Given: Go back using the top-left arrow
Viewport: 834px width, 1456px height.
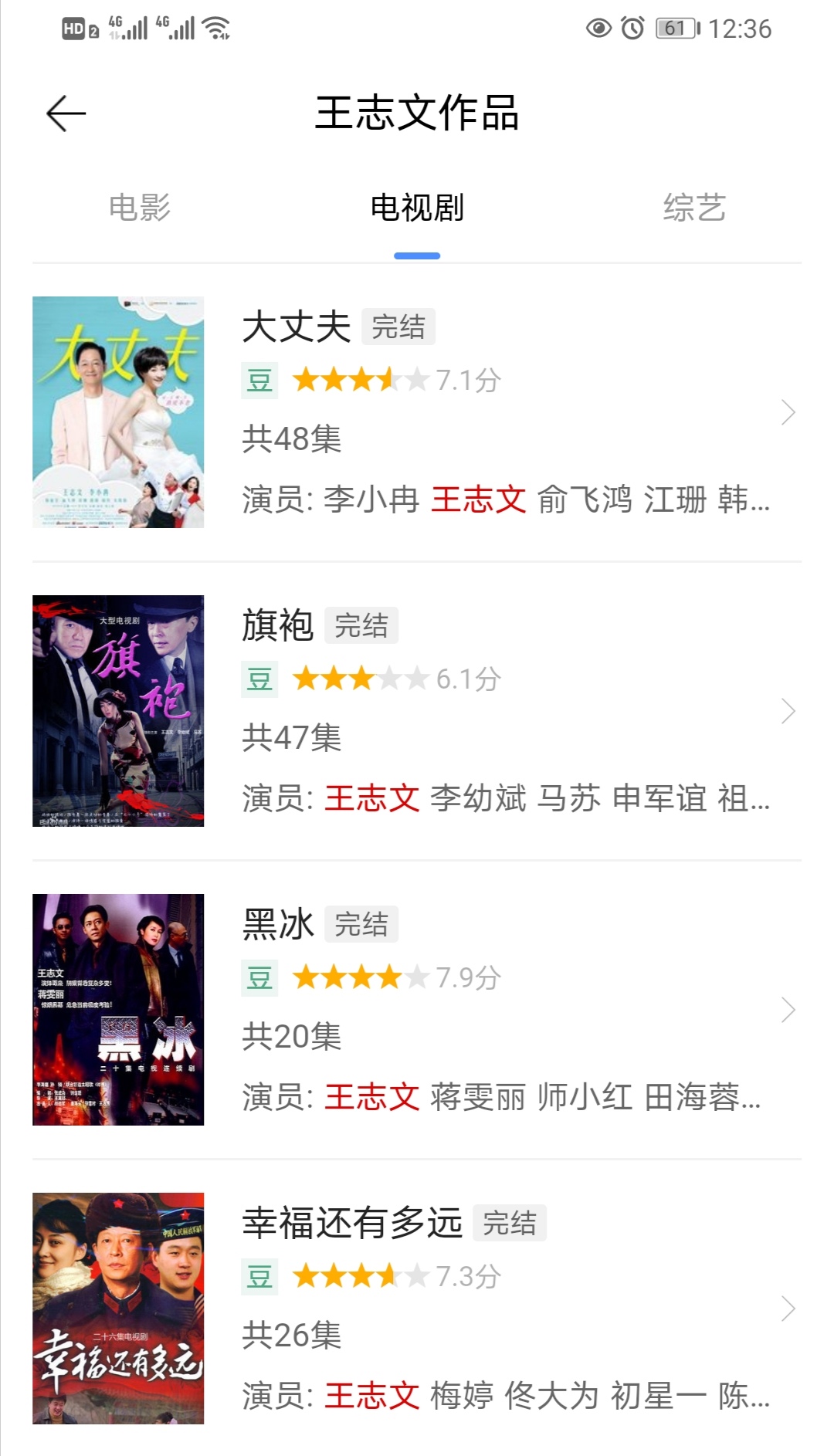Looking at the screenshot, I should (66, 113).
